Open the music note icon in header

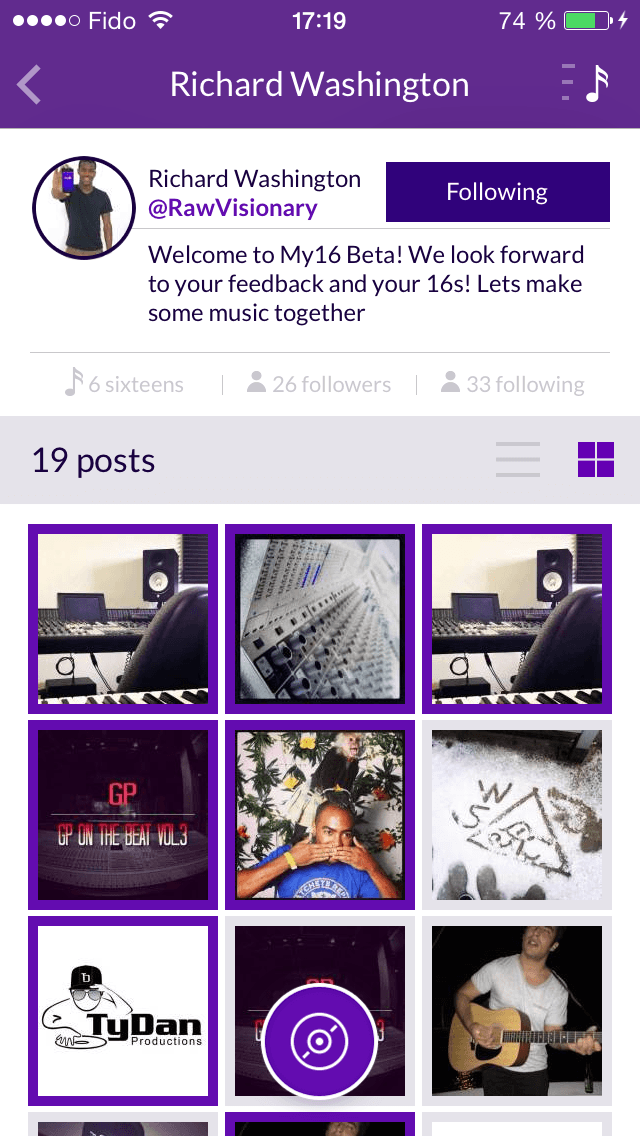[586, 84]
